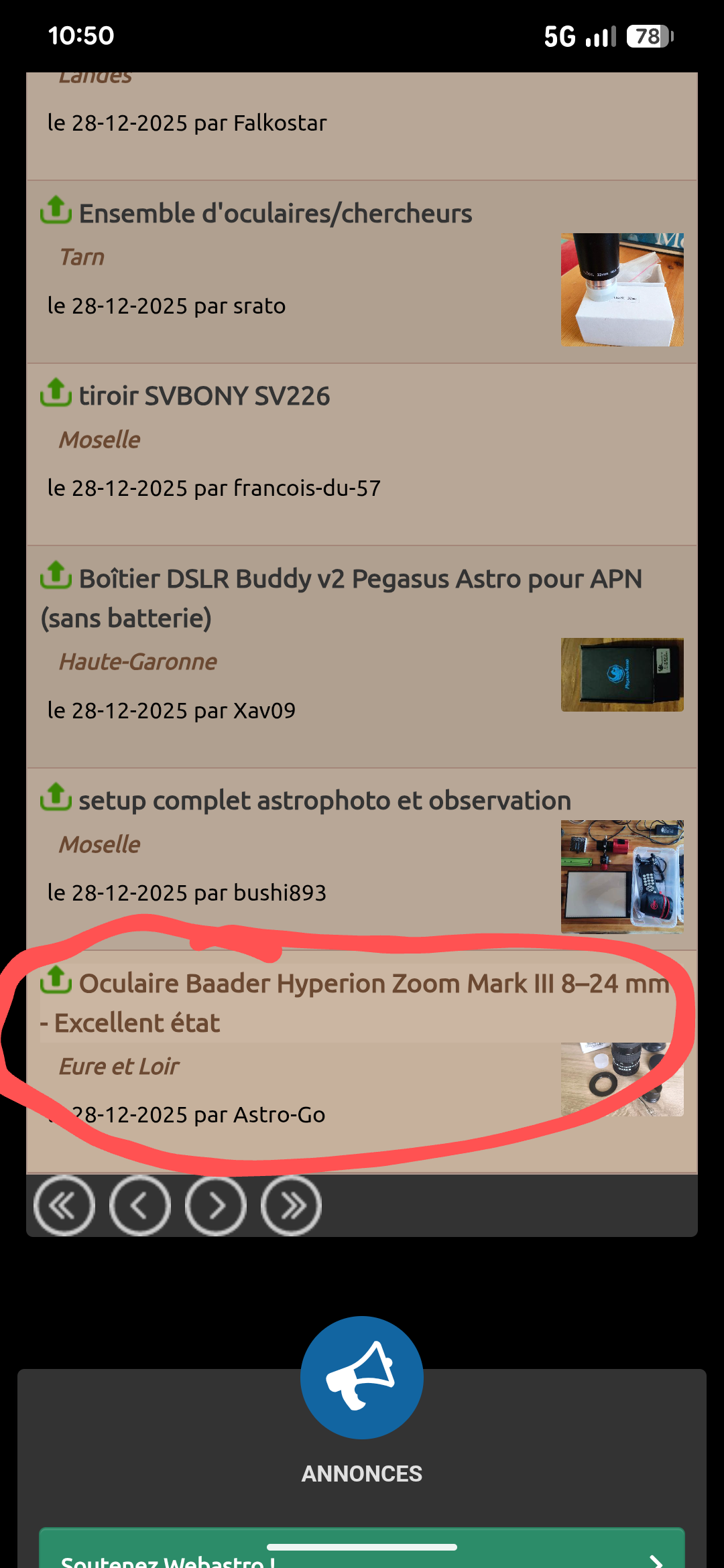Go to the previous page of listings
Viewport: 724px width, 1568px height.
(140, 1206)
